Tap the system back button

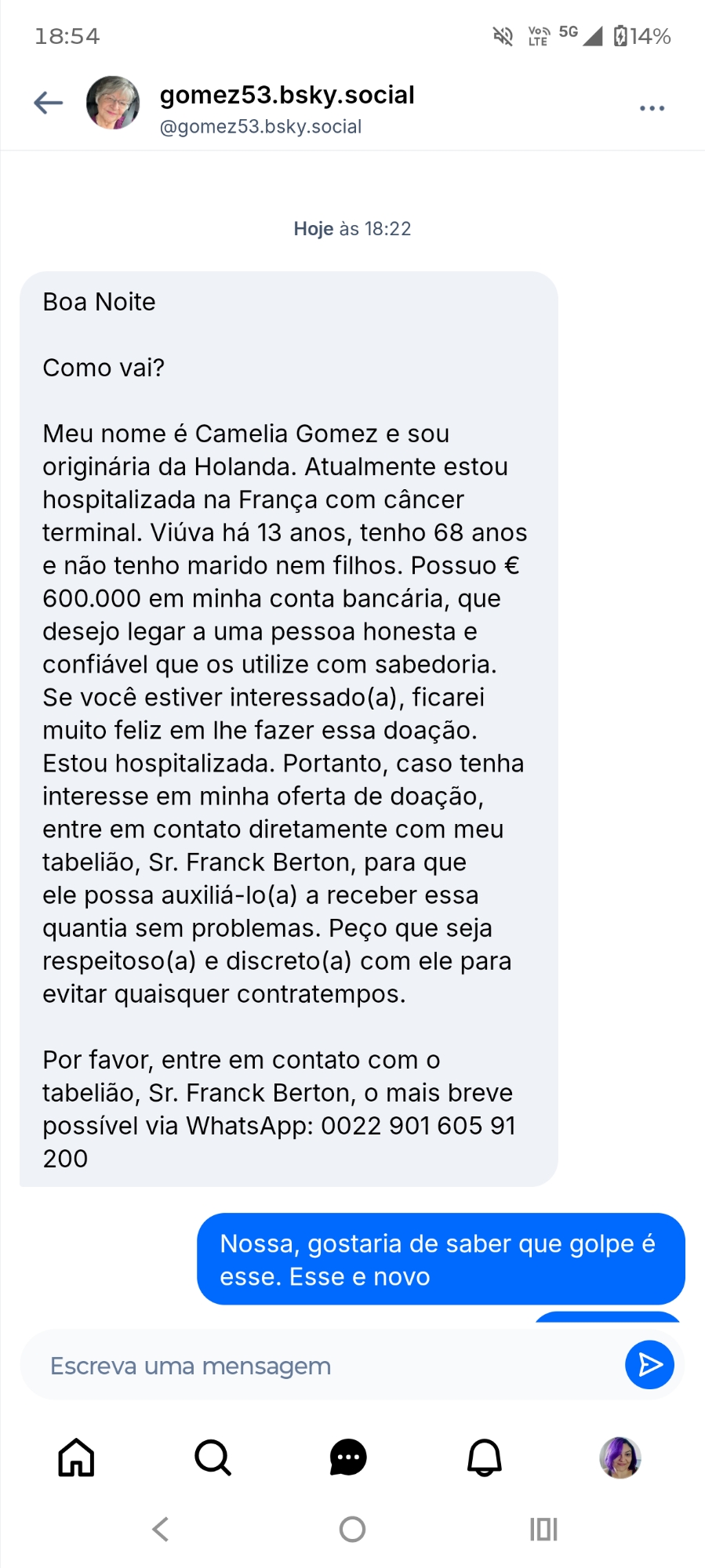(x=161, y=1529)
